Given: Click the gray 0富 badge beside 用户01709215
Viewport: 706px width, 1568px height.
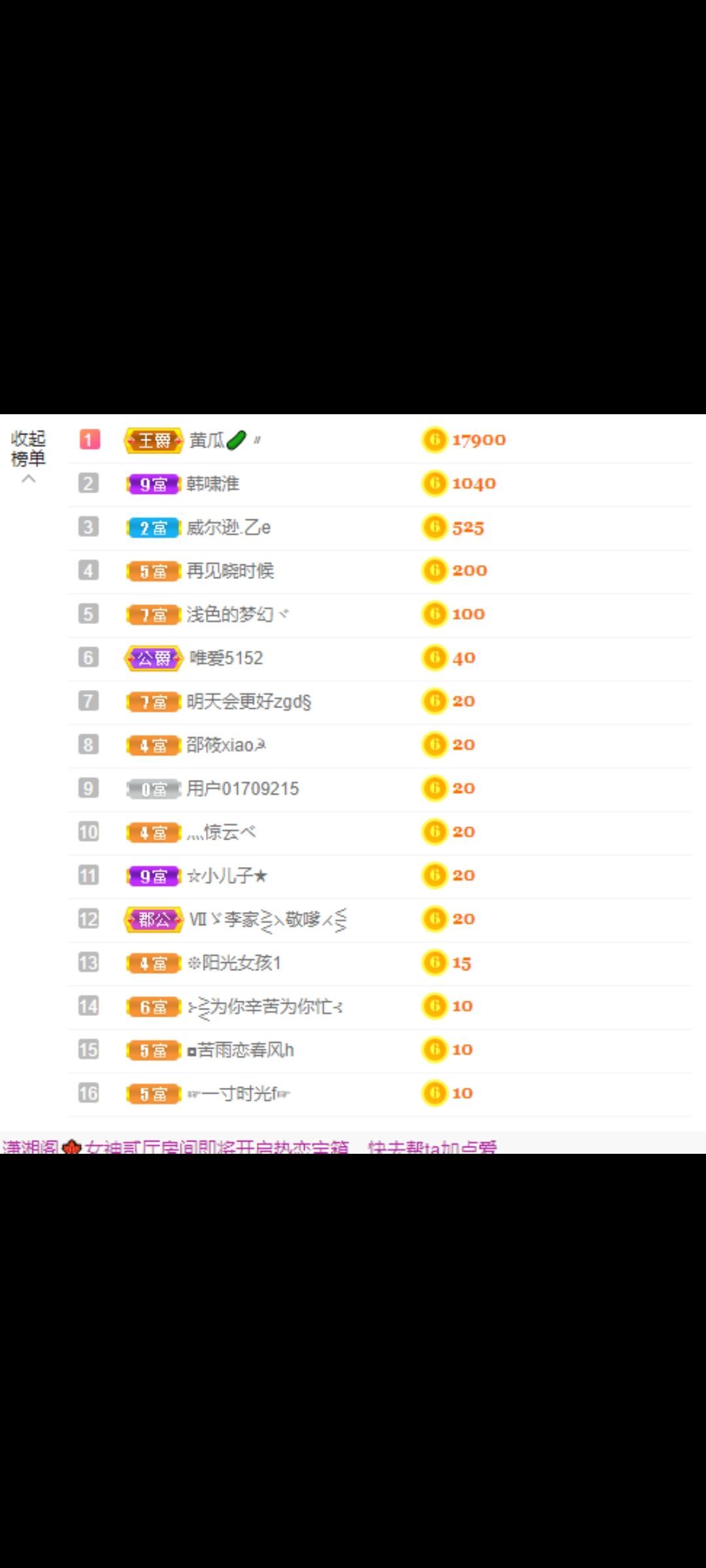Looking at the screenshot, I should coord(152,788).
